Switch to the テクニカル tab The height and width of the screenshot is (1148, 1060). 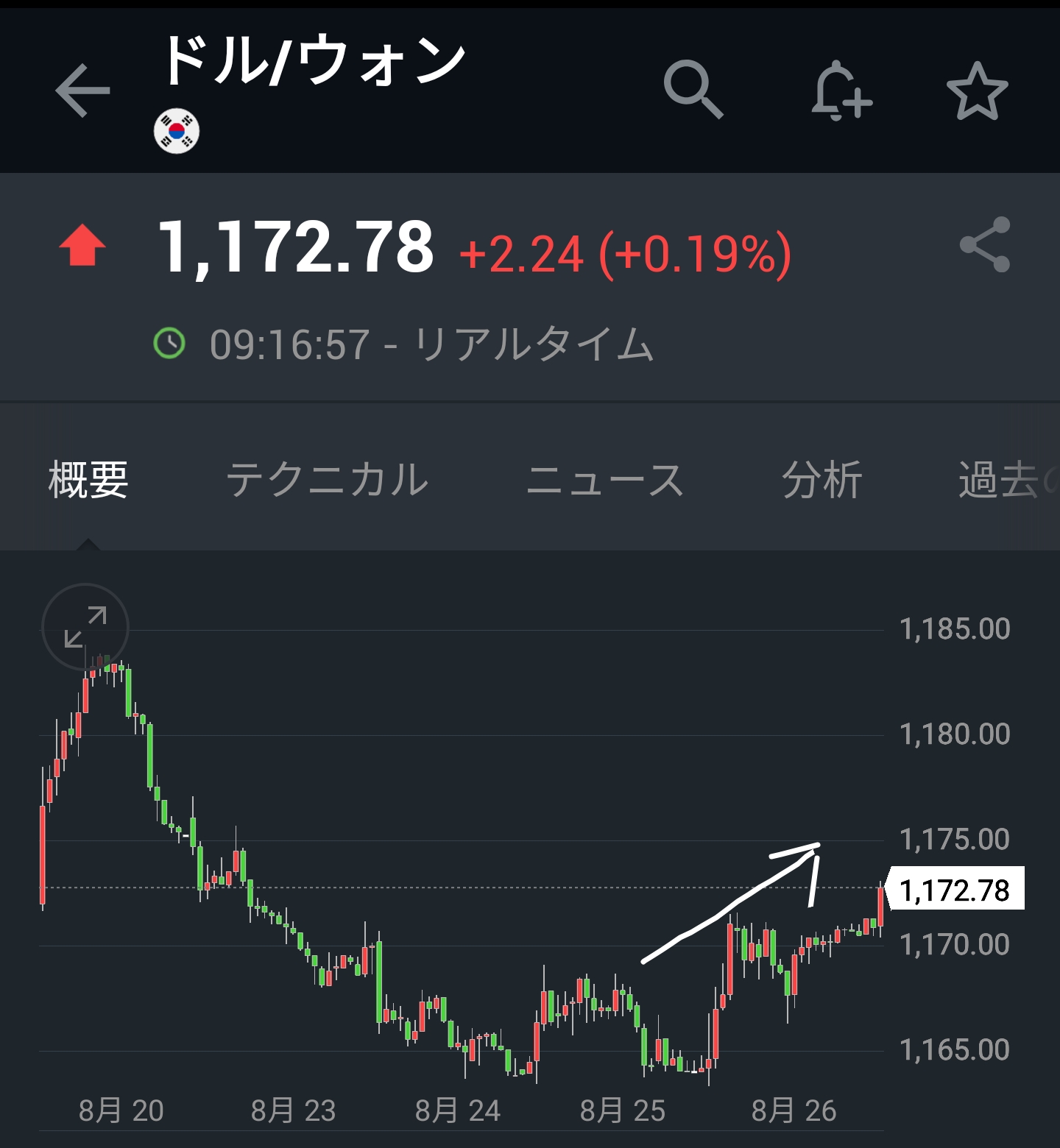tap(328, 480)
